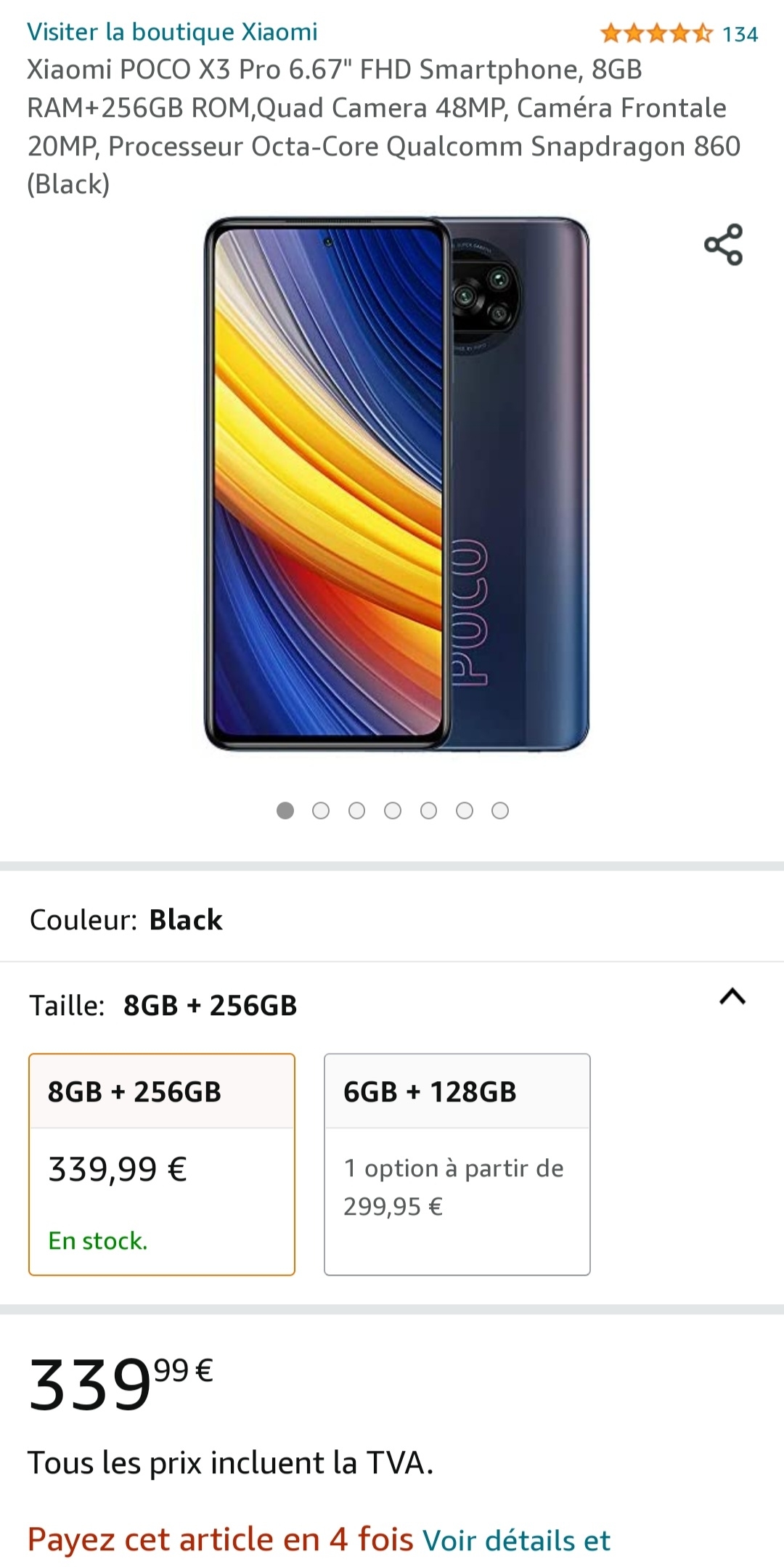Open the Visiter la boutique Xiaomi link
The image size is (784, 1567).
(x=172, y=32)
